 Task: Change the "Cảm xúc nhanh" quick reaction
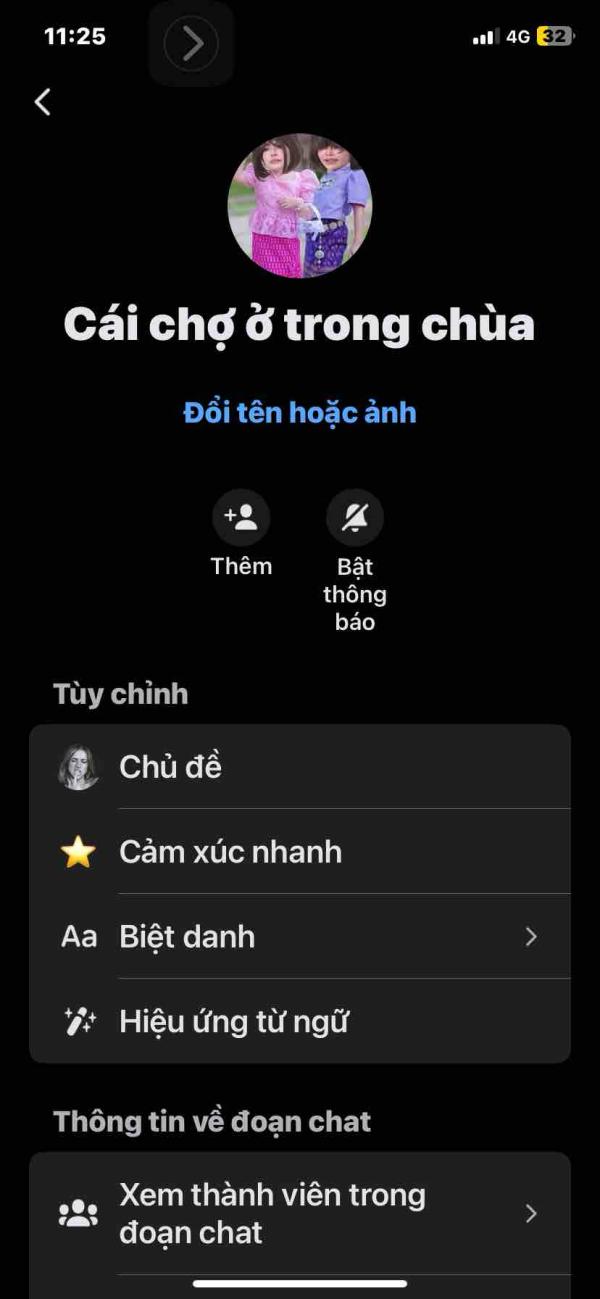point(300,852)
